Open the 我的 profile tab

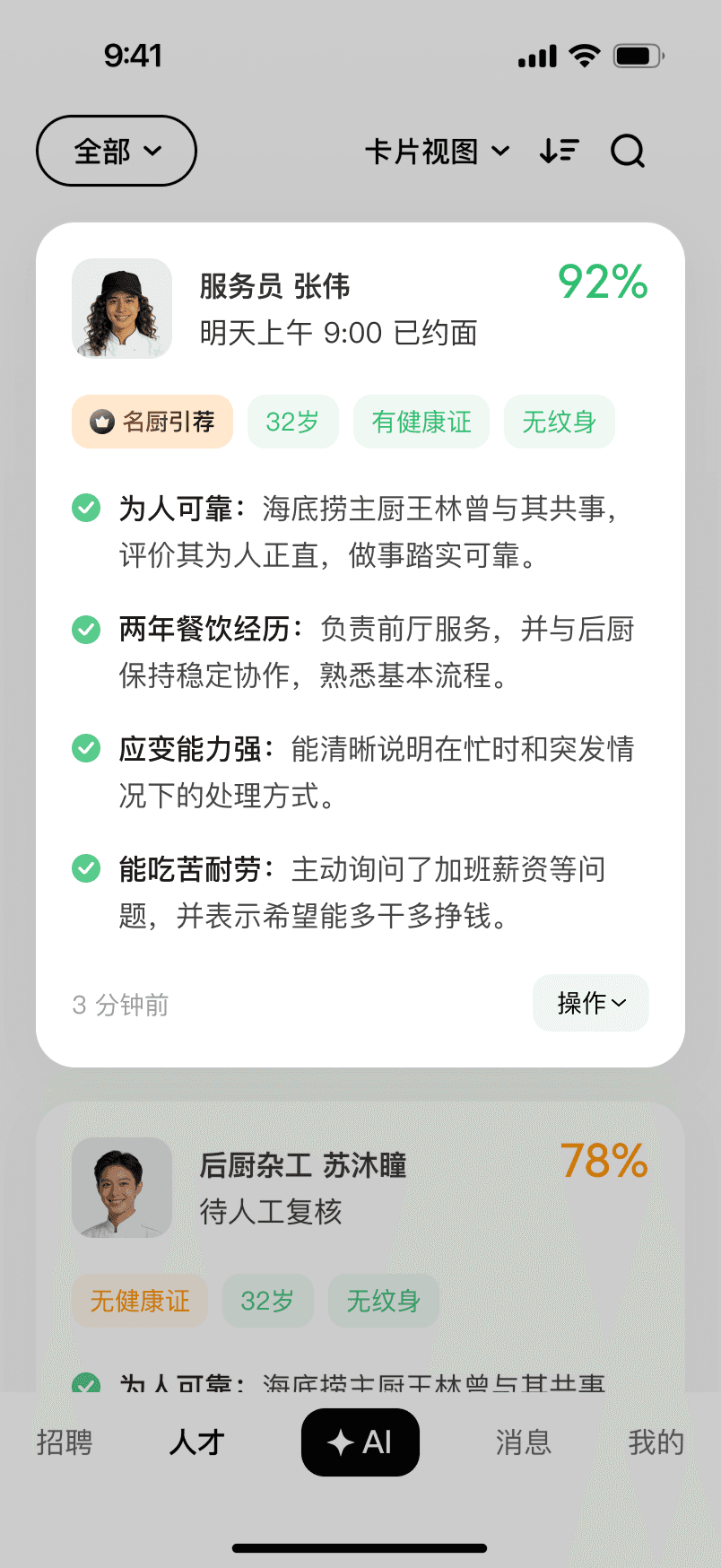[x=656, y=1442]
